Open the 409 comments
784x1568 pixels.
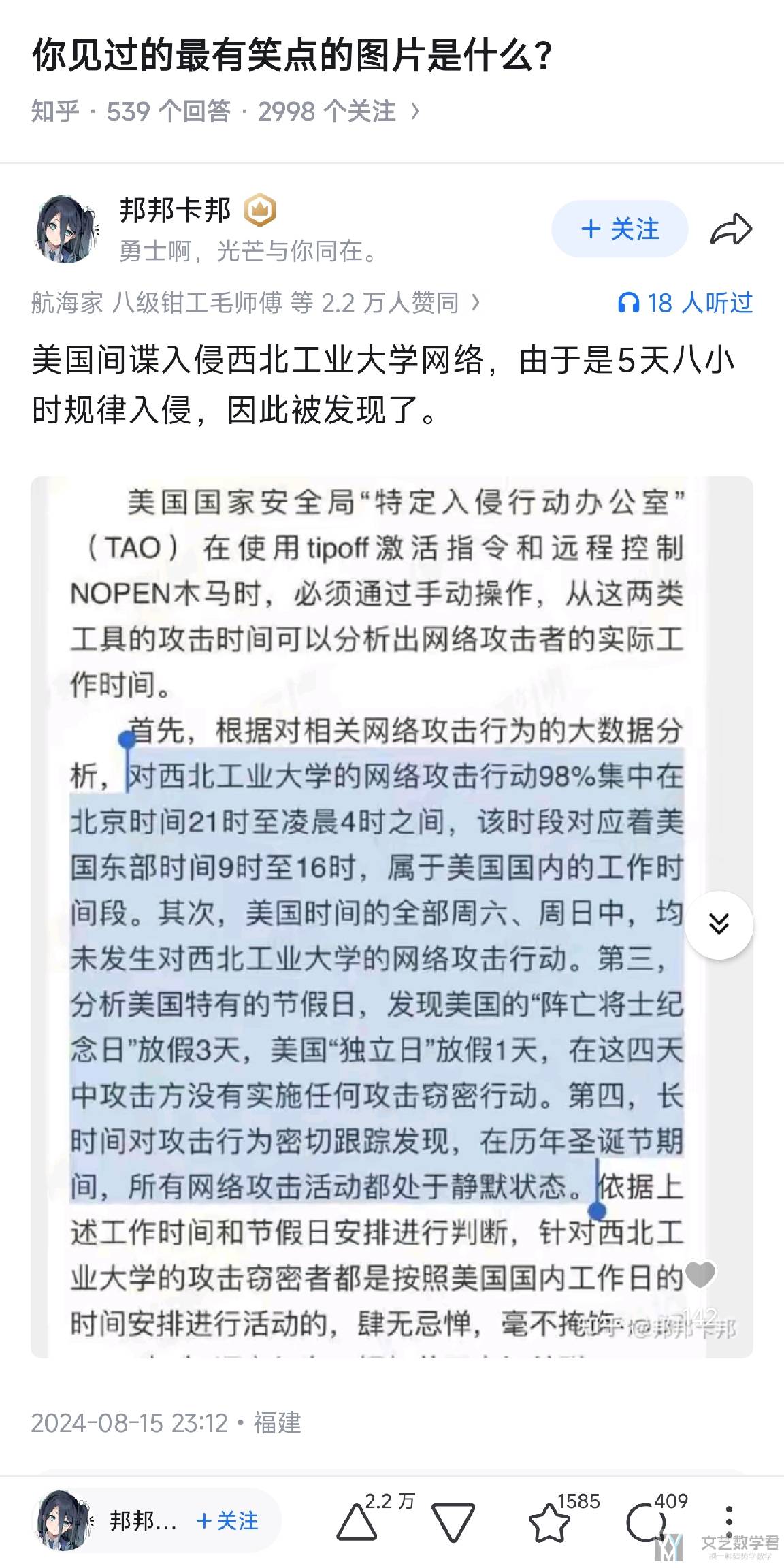click(644, 1522)
